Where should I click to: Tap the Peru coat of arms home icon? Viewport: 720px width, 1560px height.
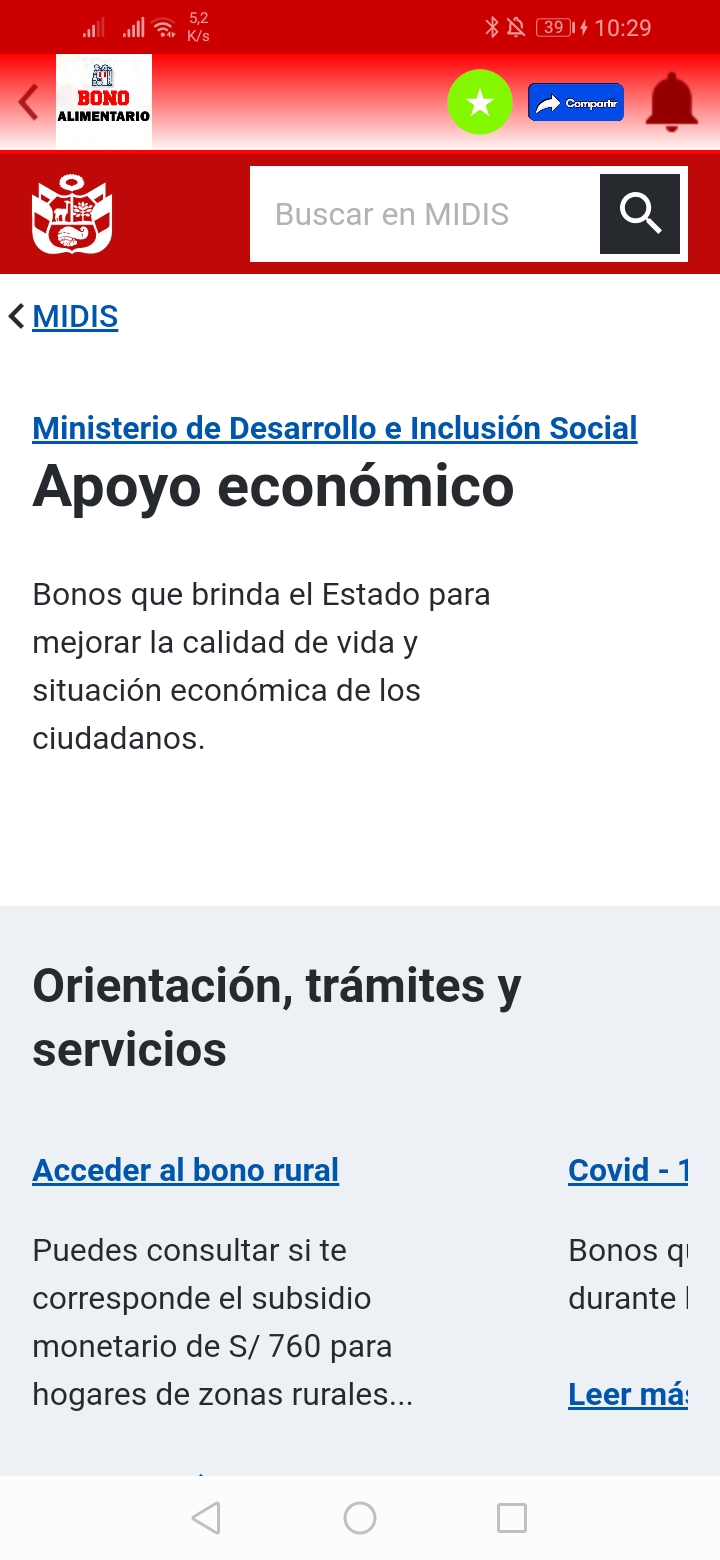coord(72,214)
